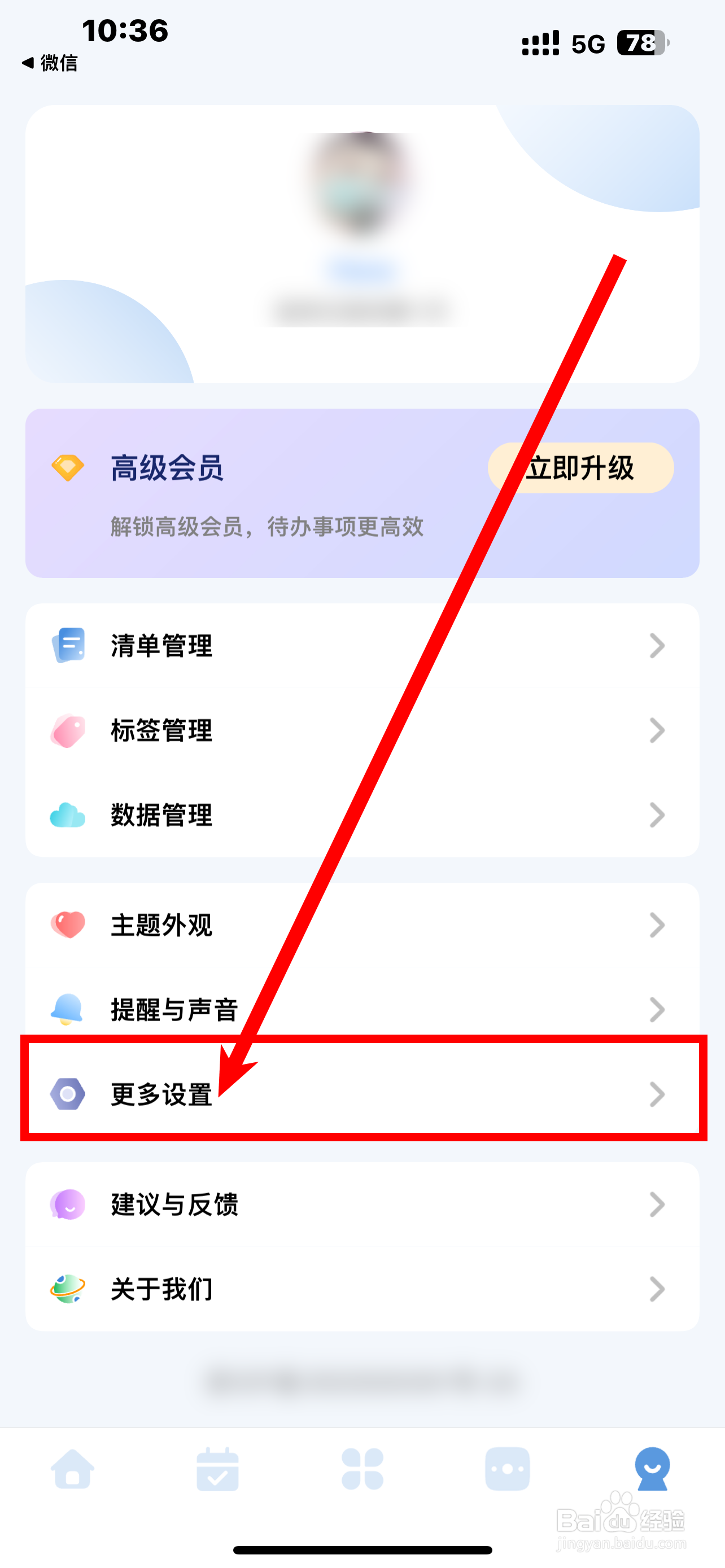Tap the cloud icon beside 数据管理
The image size is (725, 1568).
[69, 816]
